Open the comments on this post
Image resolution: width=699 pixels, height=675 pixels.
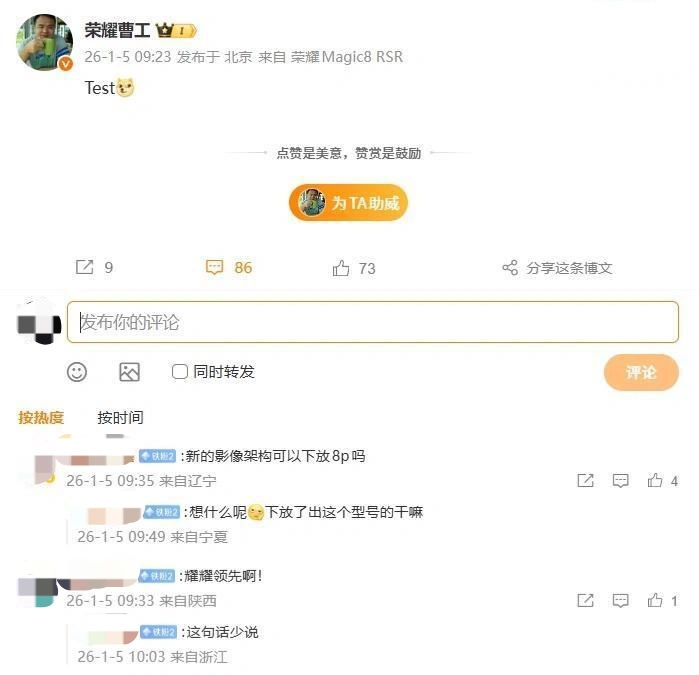click(228, 268)
